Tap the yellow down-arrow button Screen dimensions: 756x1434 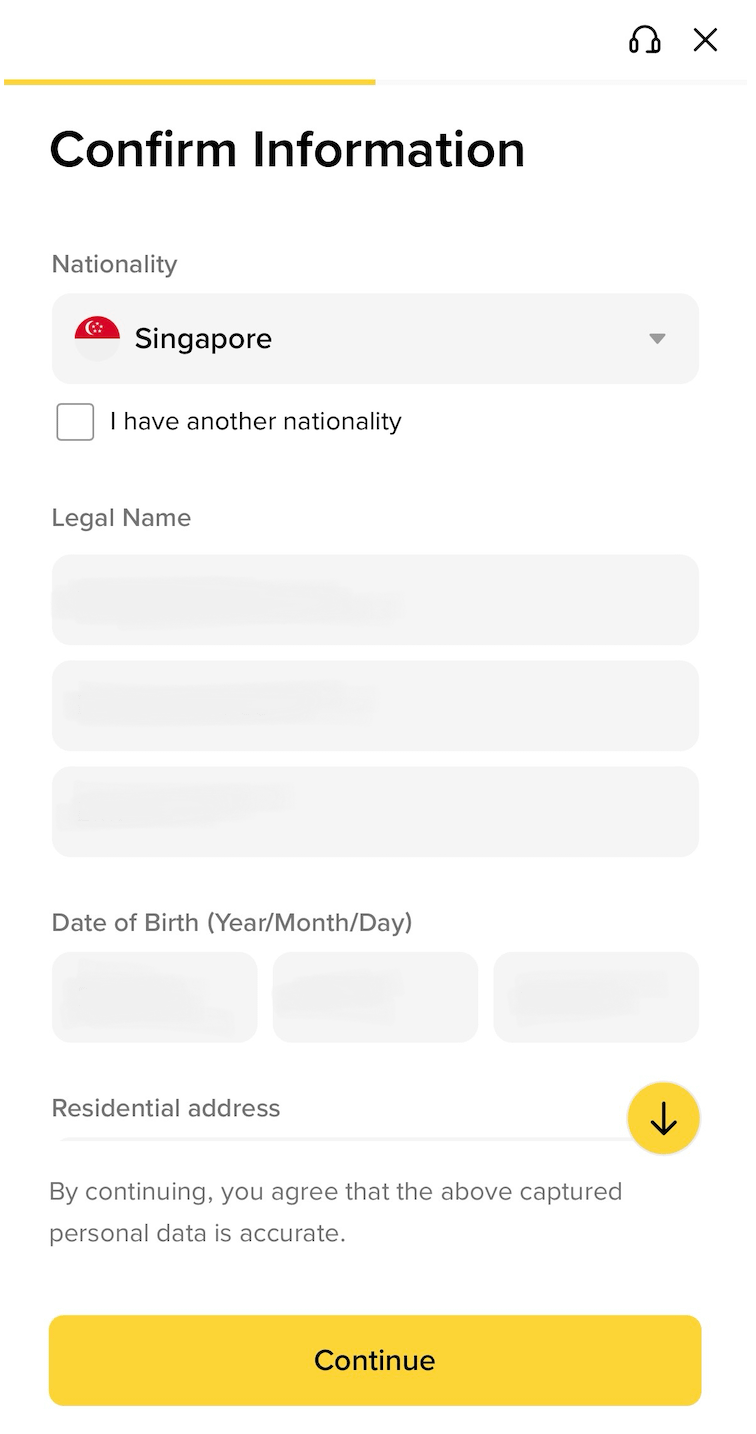[663, 1119]
